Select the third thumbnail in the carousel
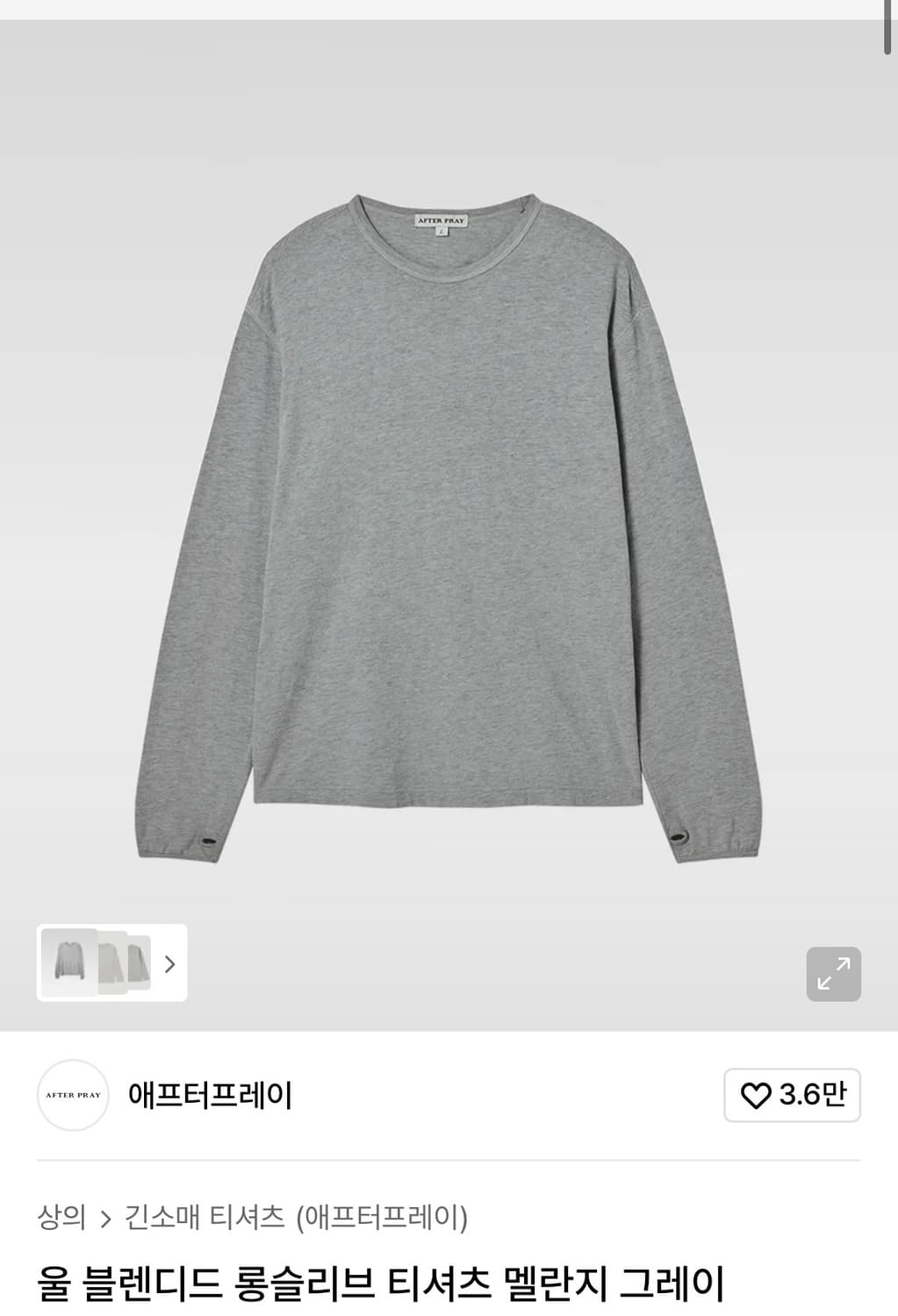The width and height of the screenshot is (898, 1316). click(x=139, y=962)
